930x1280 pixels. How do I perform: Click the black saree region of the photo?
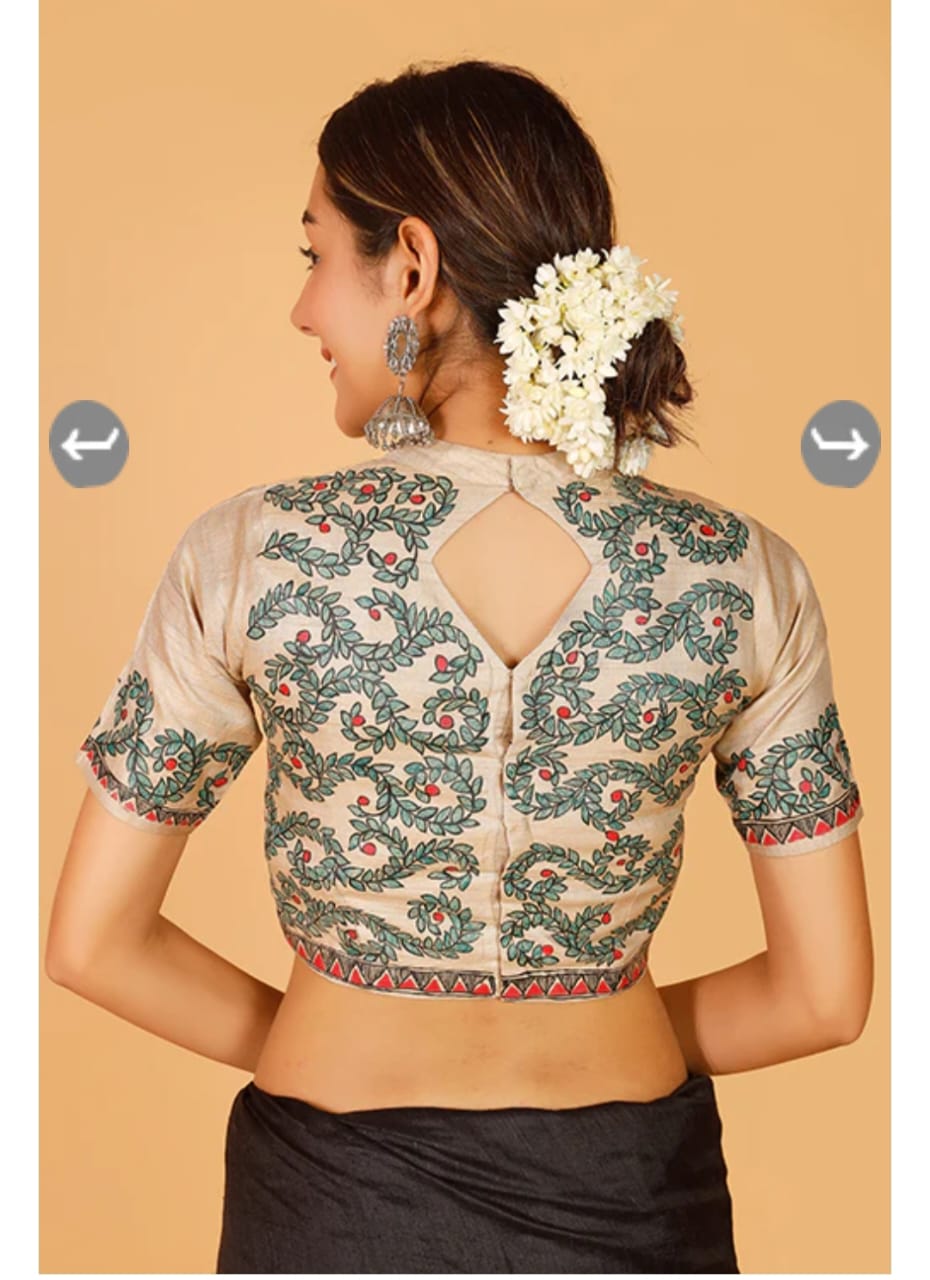coord(465,1180)
